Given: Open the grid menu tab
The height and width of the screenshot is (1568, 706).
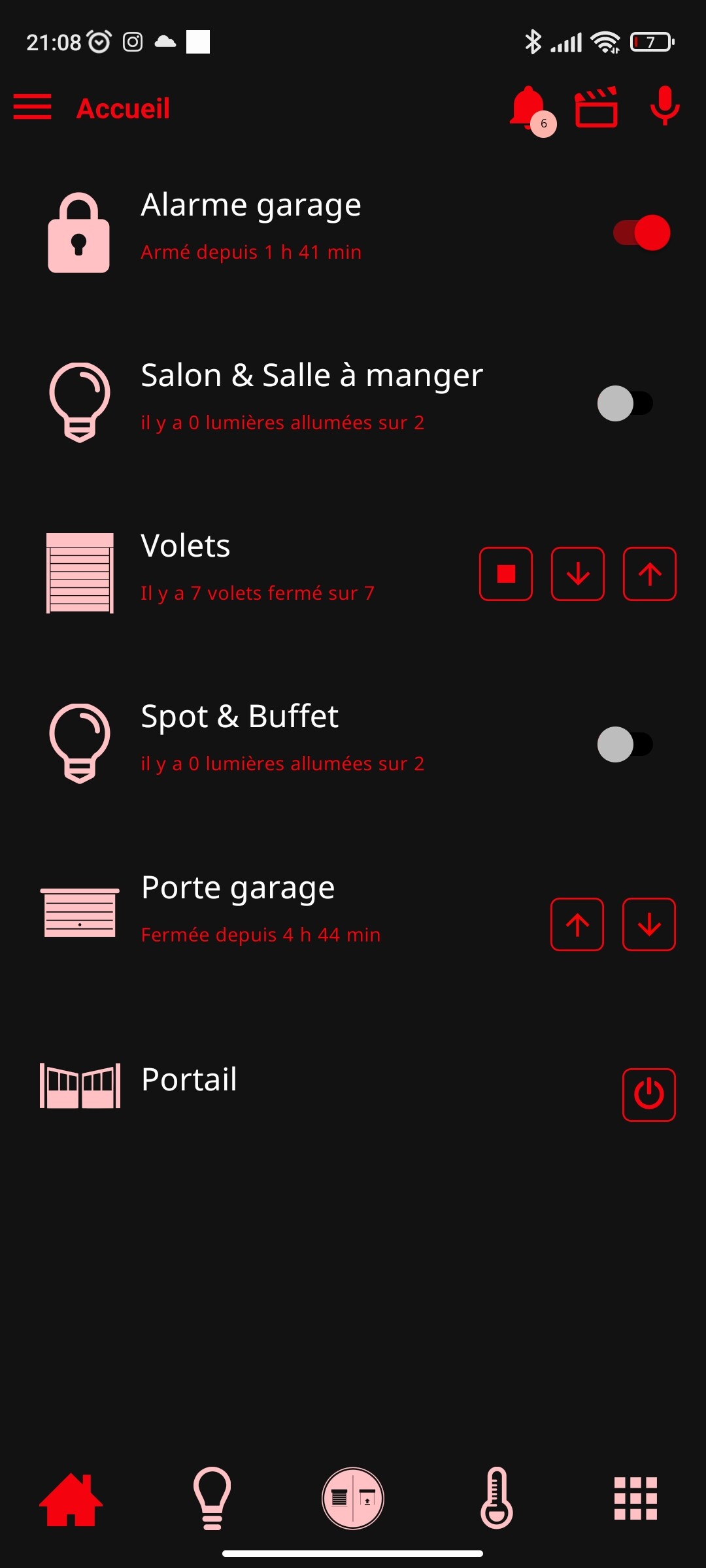Looking at the screenshot, I should [x=635, y=1498].
